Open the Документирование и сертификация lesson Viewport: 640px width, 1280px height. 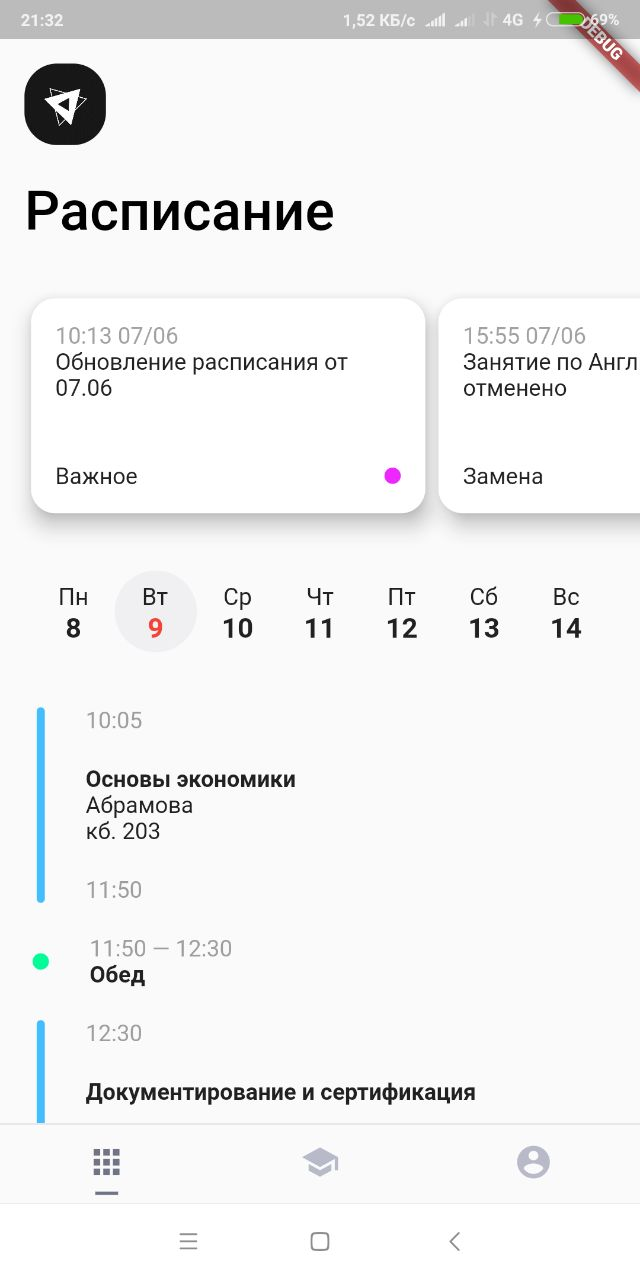point(280,1092)
